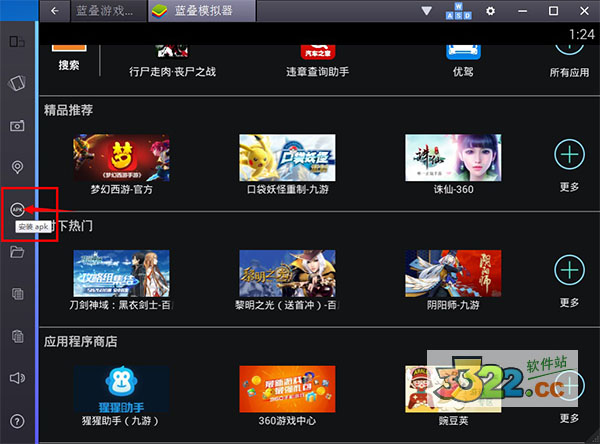600x444 pixels.
Task: Open 猩猩助手（九游）app store
Action: [x=121, y=391]
